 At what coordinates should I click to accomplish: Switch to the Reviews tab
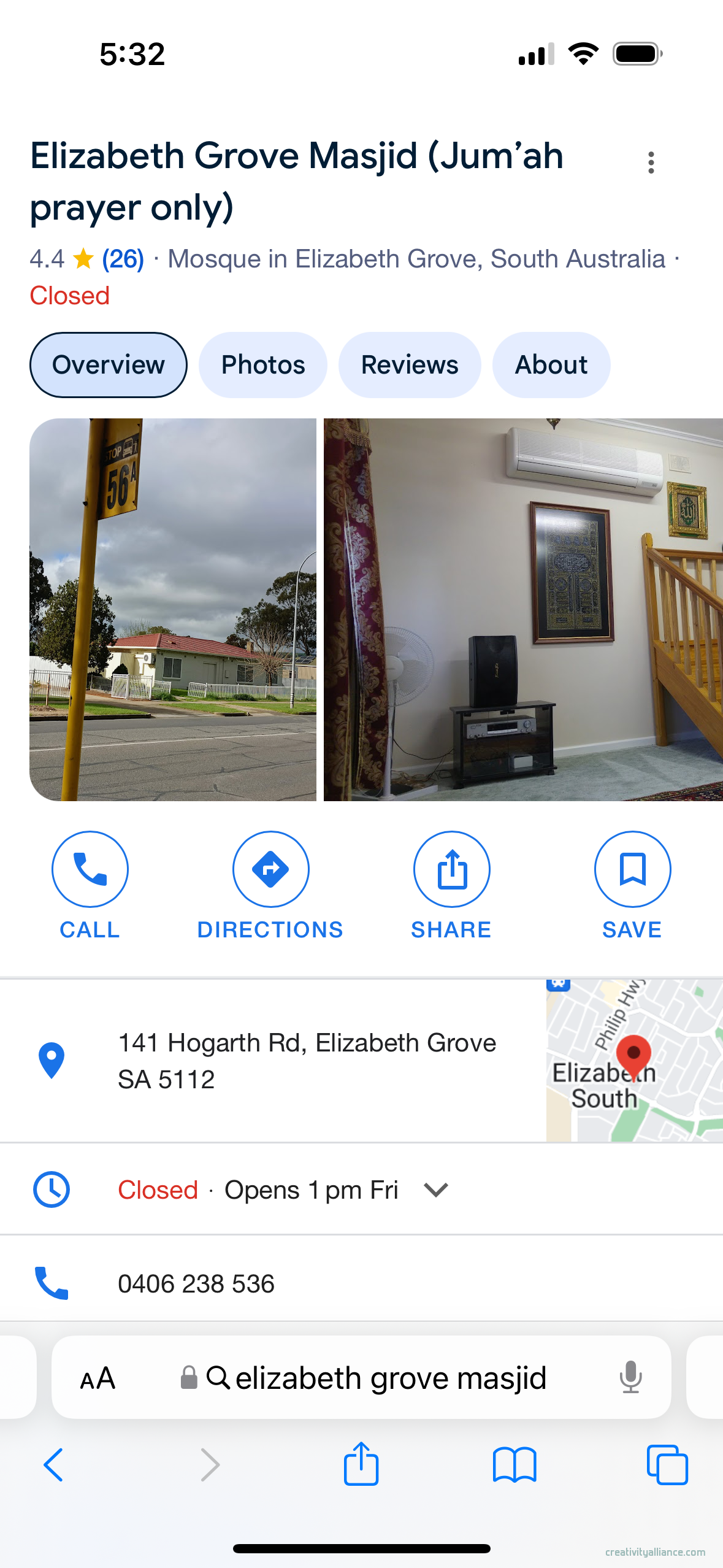[x=409, y=365]
